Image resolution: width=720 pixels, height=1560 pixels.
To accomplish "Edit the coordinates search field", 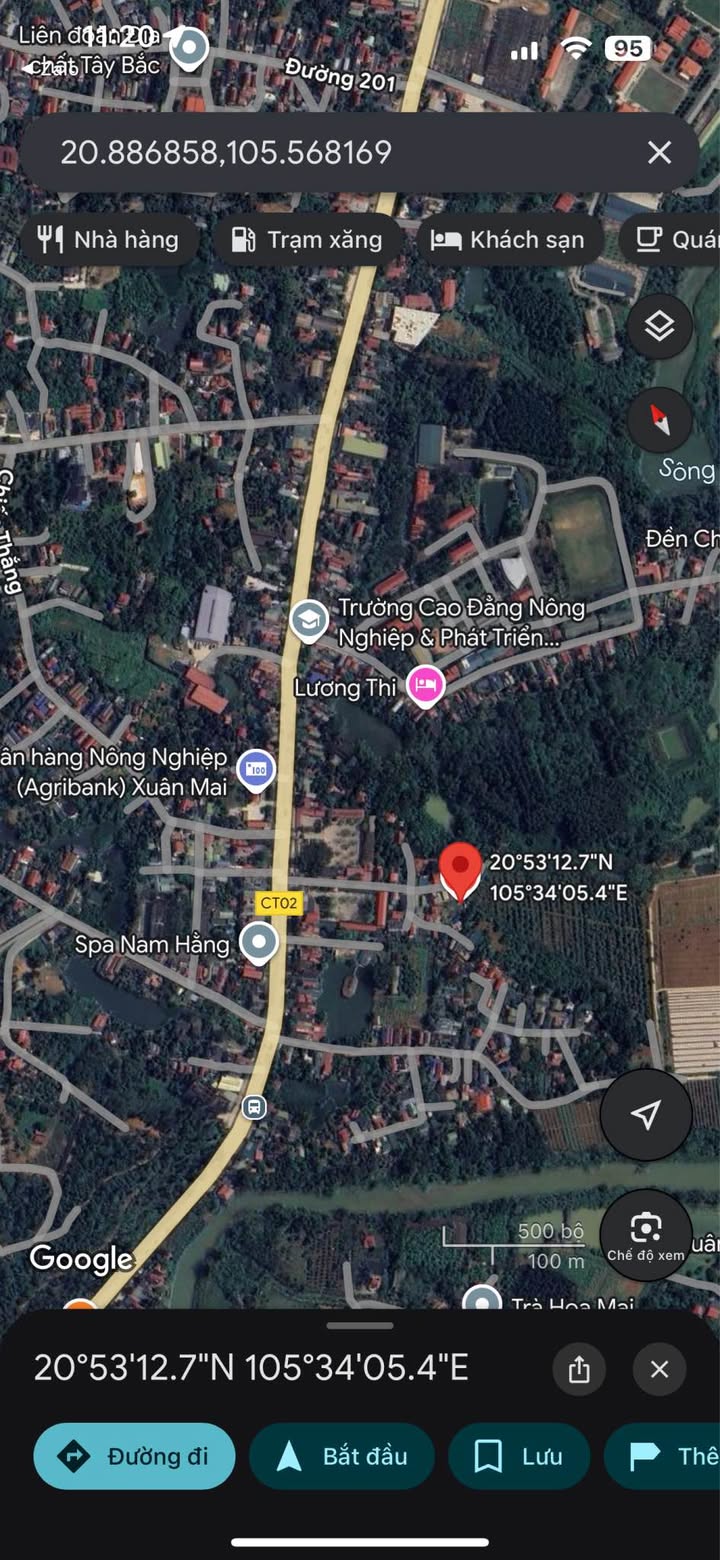I will pos(330,153).
